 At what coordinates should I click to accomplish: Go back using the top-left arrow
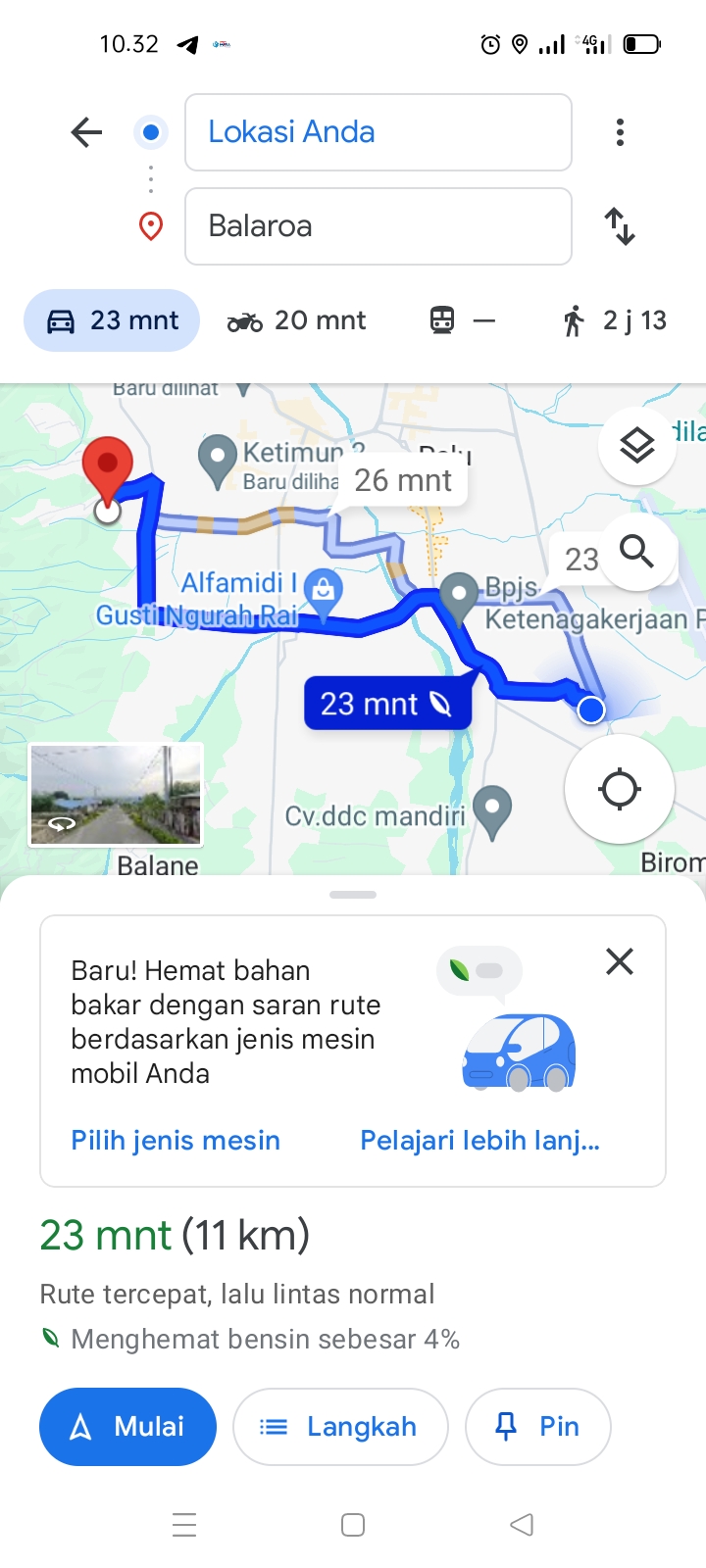click(x=86, y=132)
